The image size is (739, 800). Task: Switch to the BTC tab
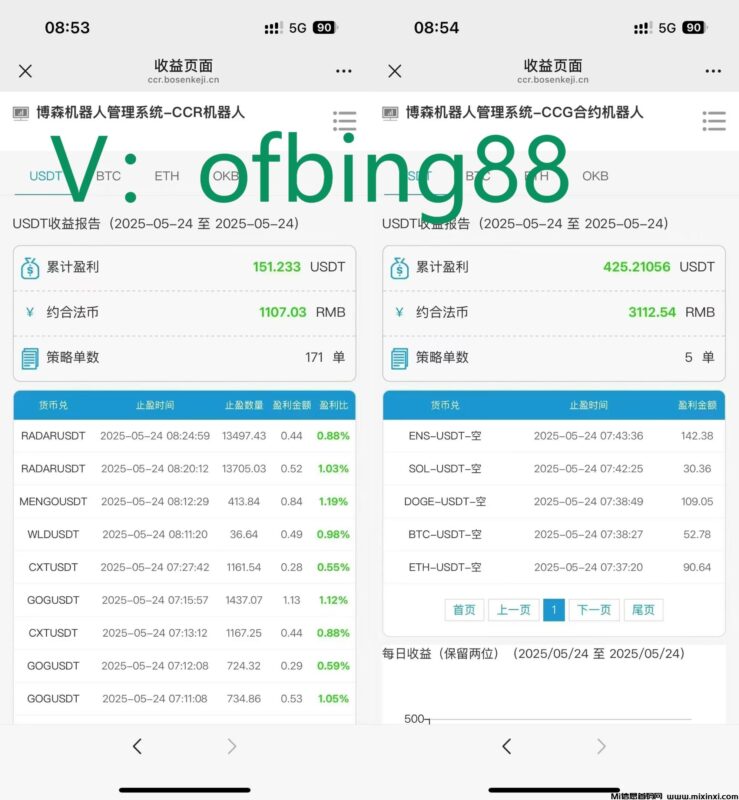[106, 176]
